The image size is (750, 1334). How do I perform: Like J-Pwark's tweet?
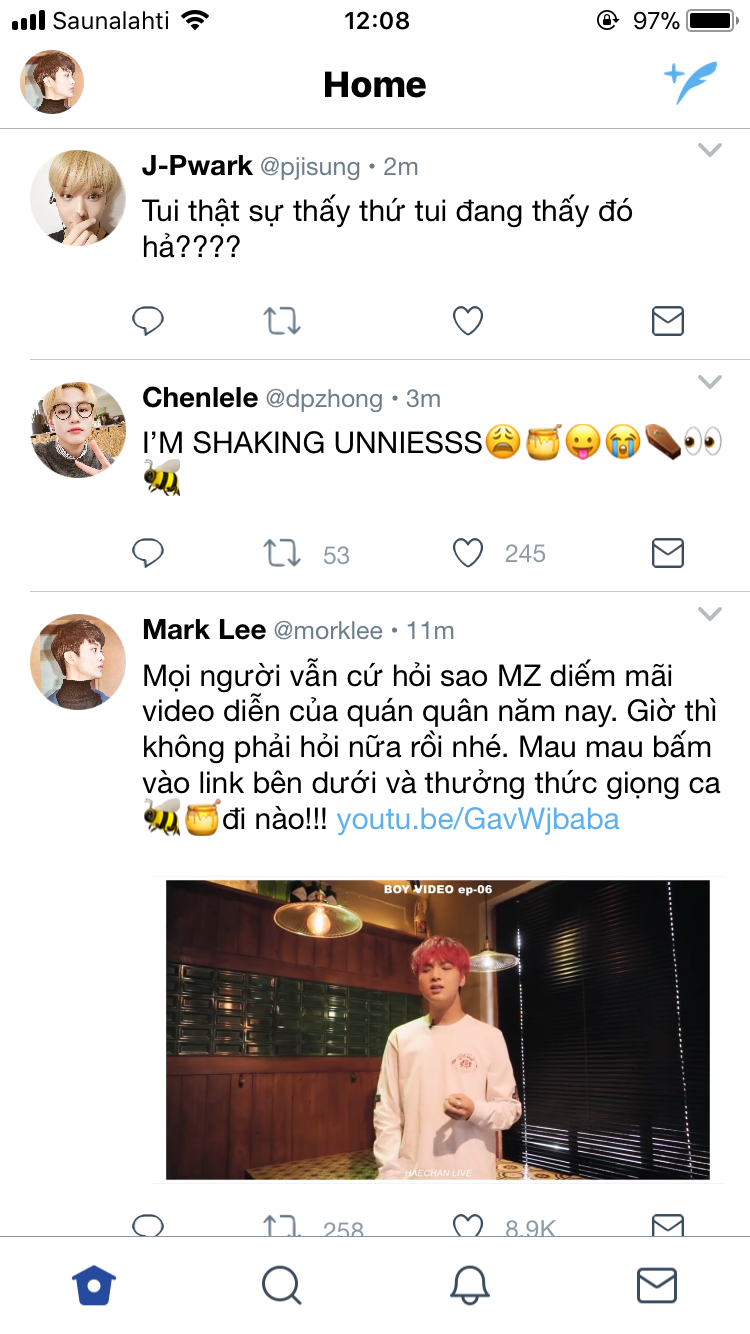point(468,321)
